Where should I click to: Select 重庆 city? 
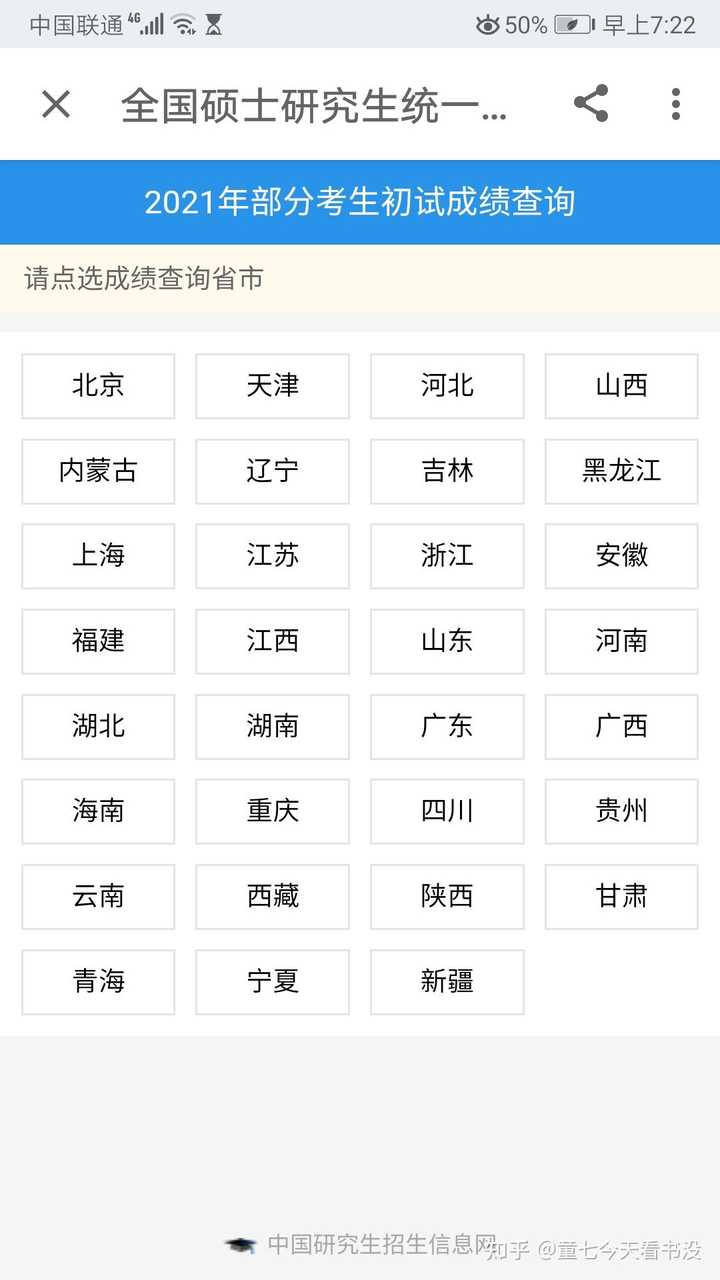pos(273,811)
